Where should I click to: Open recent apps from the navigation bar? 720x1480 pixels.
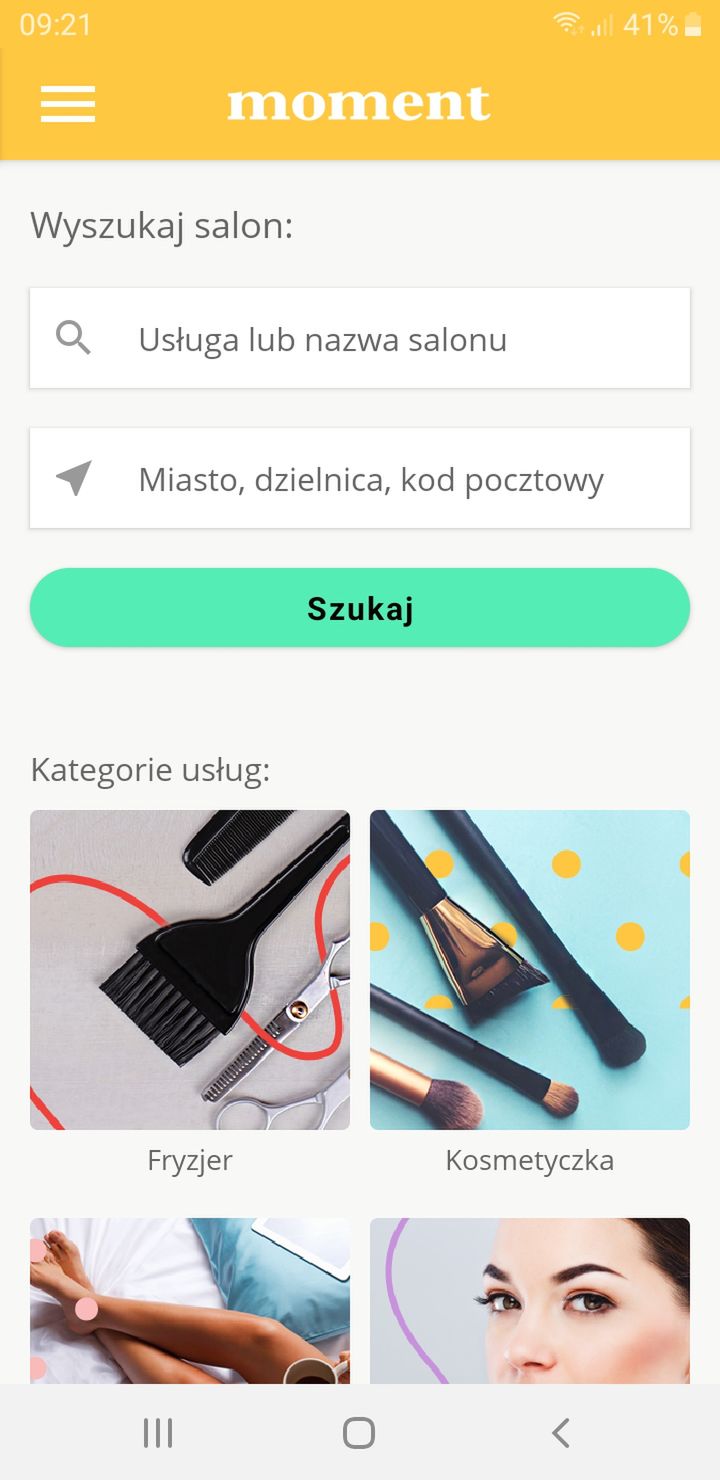coord(158,1433)
